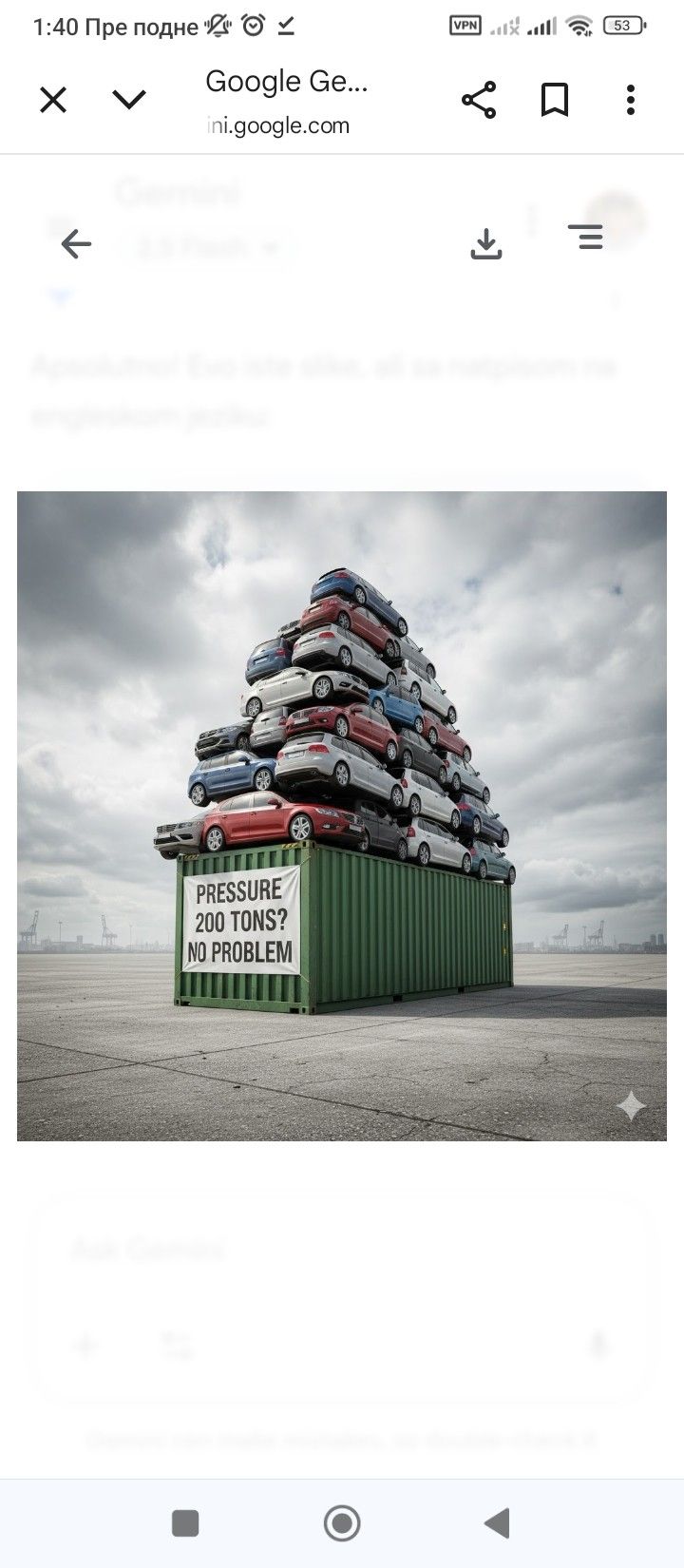Viewport: 684px width, 1568px height.
Task: Go back from the image preview
Action: click(x=76, y=244)
